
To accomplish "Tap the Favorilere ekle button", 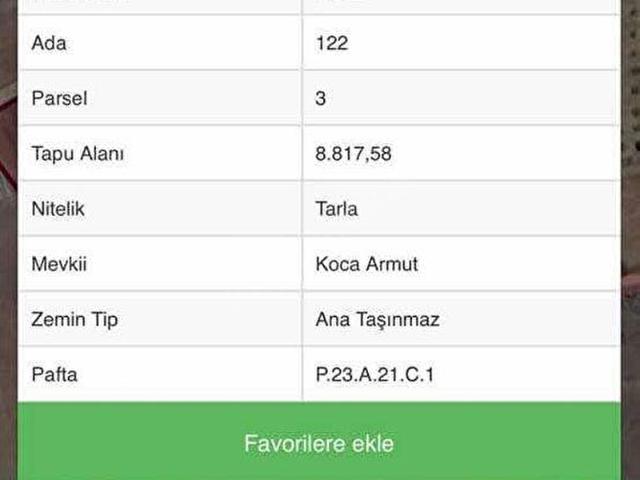I will [319, 443].
